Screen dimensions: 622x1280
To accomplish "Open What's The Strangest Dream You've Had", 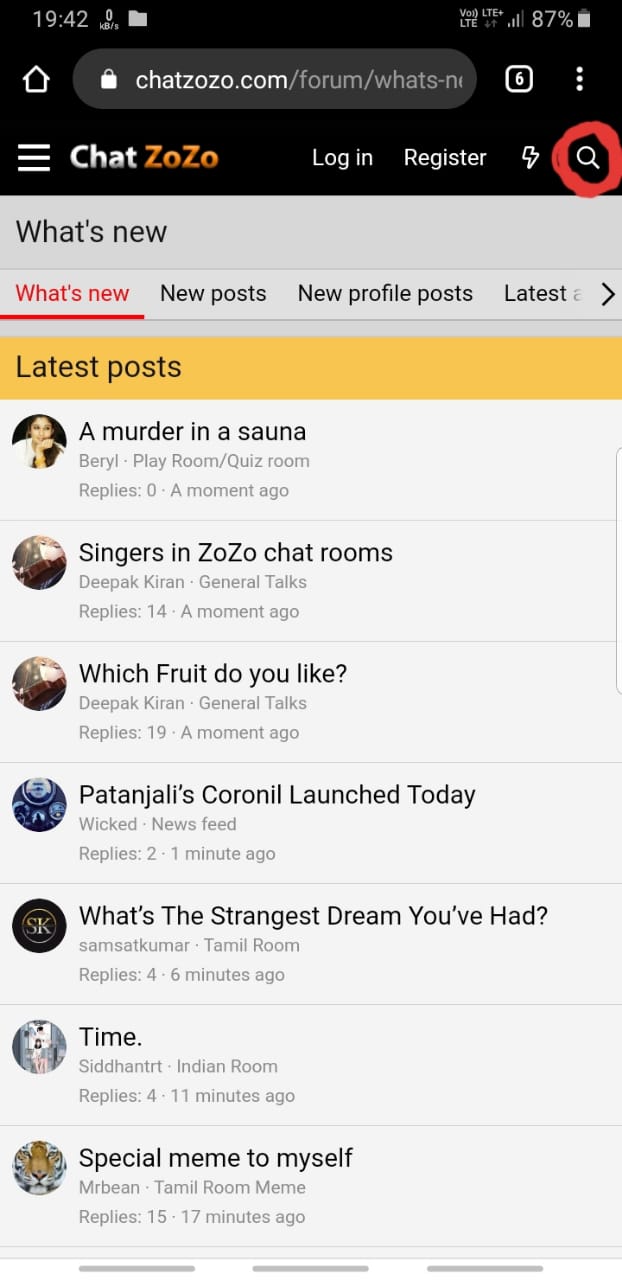I will [313, 916].
